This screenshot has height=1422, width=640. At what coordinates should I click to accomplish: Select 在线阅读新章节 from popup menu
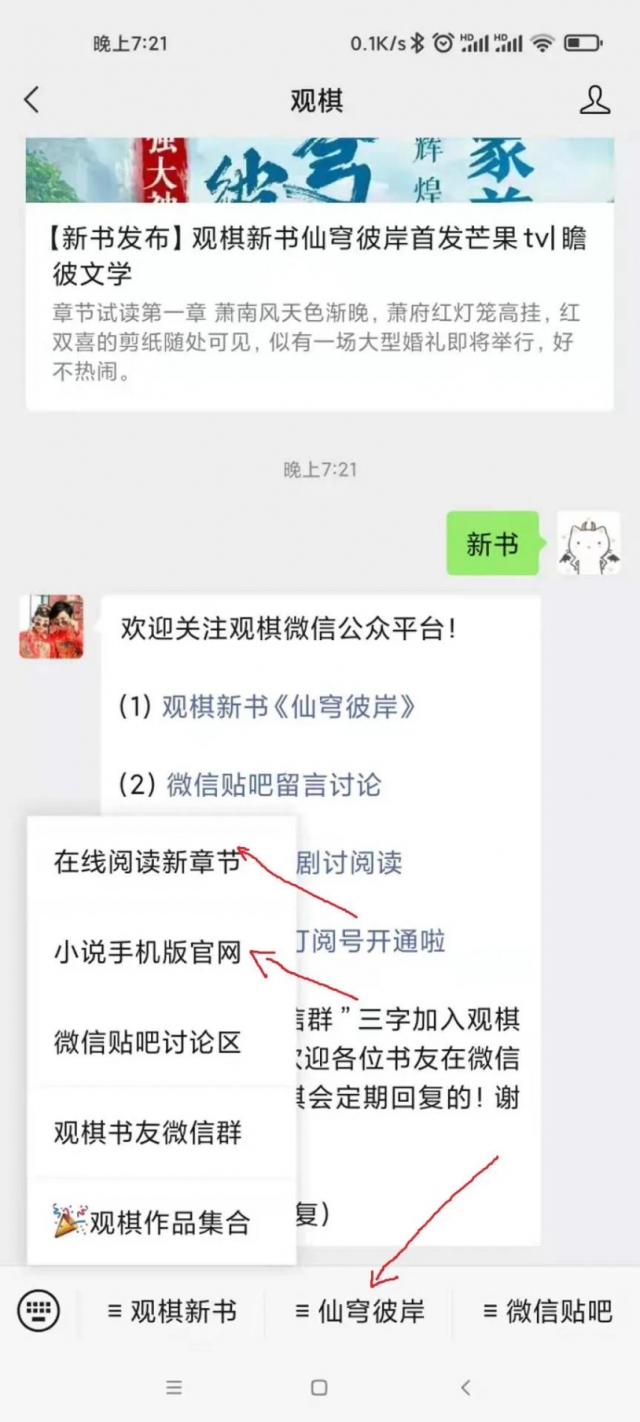pyautogui.click(x=147, y=862)
